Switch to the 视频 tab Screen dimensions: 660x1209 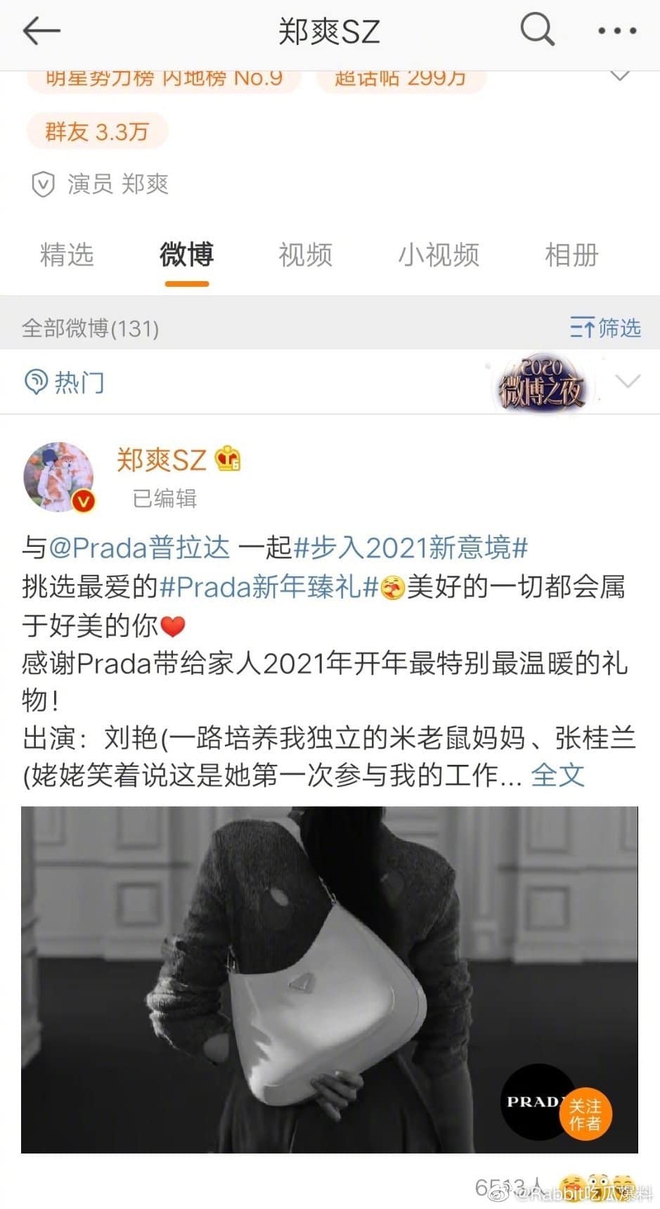click(305, 255)
